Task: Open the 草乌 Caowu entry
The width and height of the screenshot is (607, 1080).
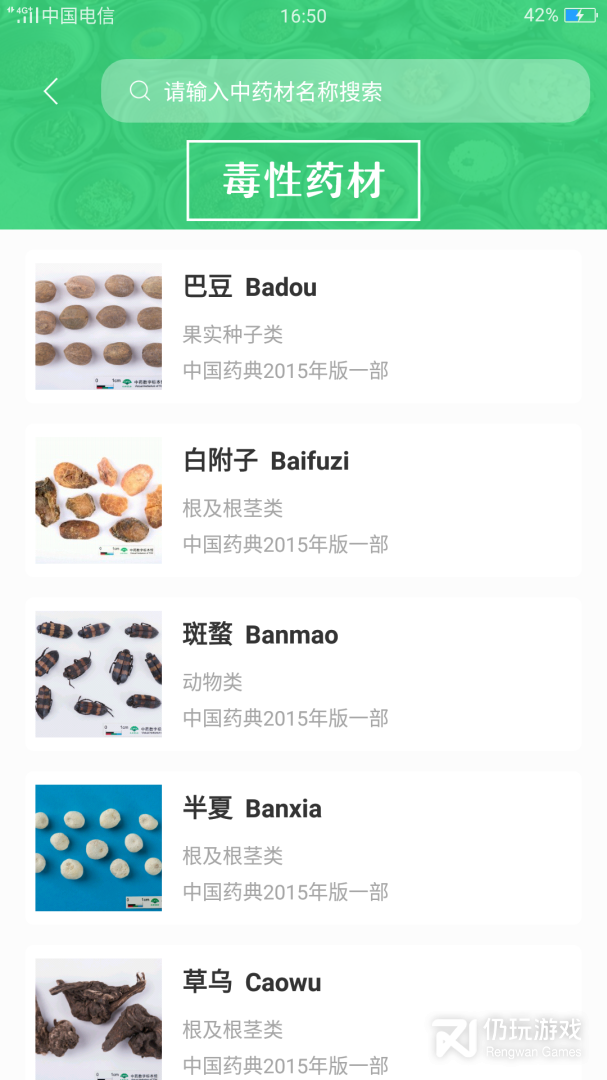Action: click(x=304, y=1012)
